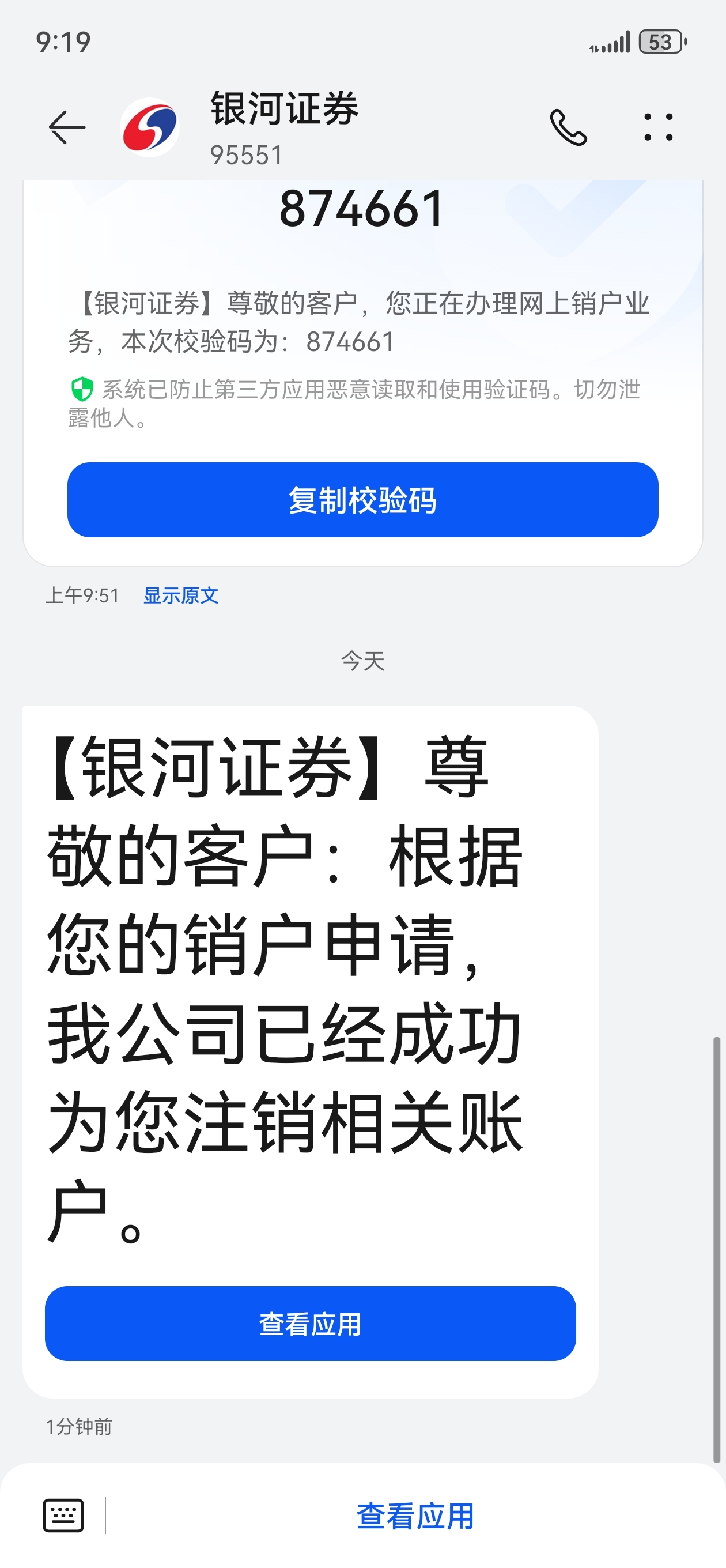Tap the battery indicator in the status bar

661,43
